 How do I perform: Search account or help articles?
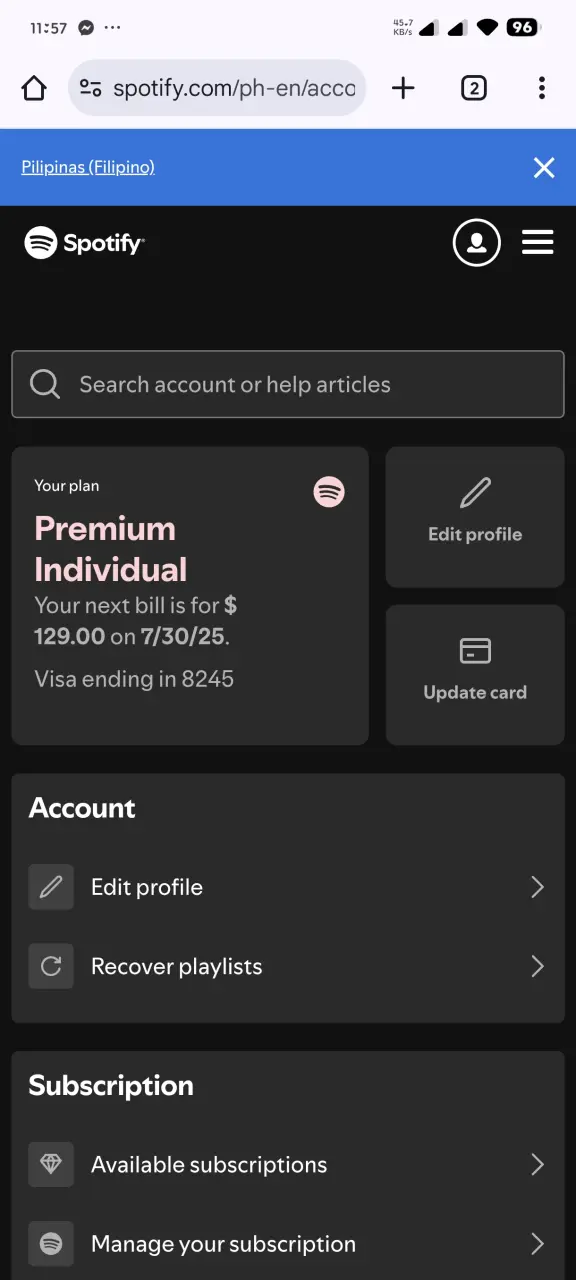[x=288, y=384]
